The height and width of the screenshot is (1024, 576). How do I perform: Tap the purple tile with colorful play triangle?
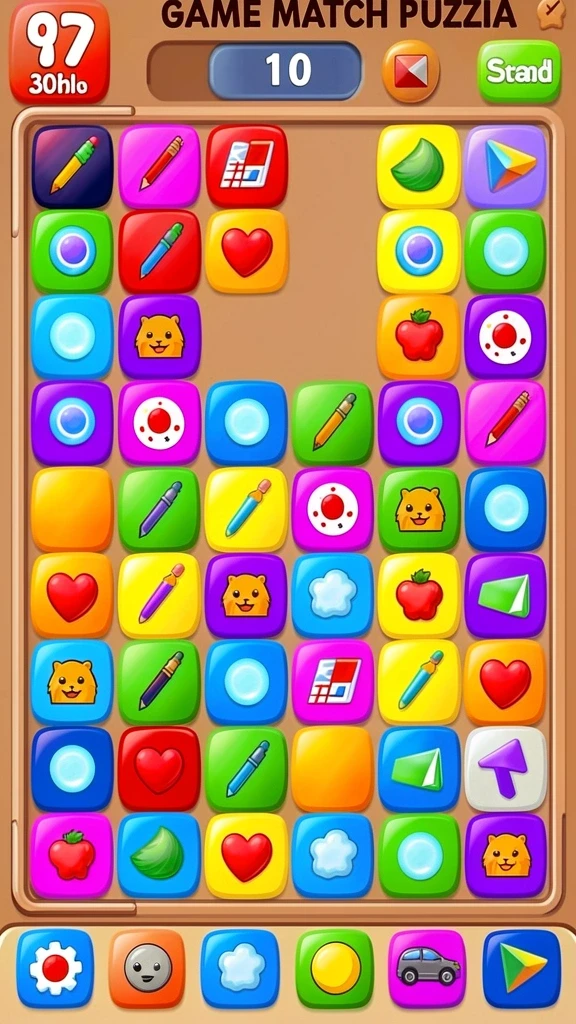[505, 166]
